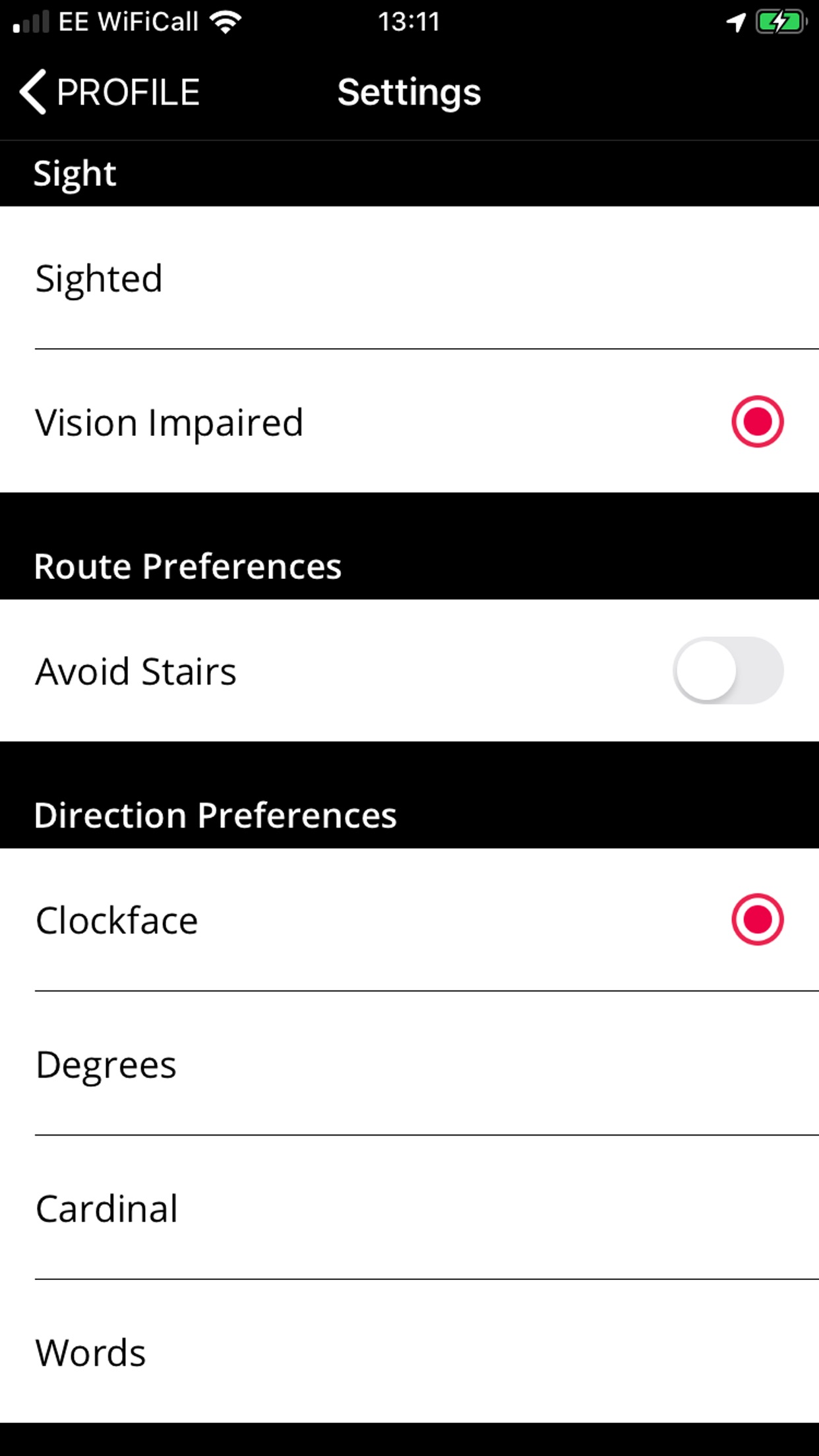Select the Vision Impaired radio button

pos(756,422)
